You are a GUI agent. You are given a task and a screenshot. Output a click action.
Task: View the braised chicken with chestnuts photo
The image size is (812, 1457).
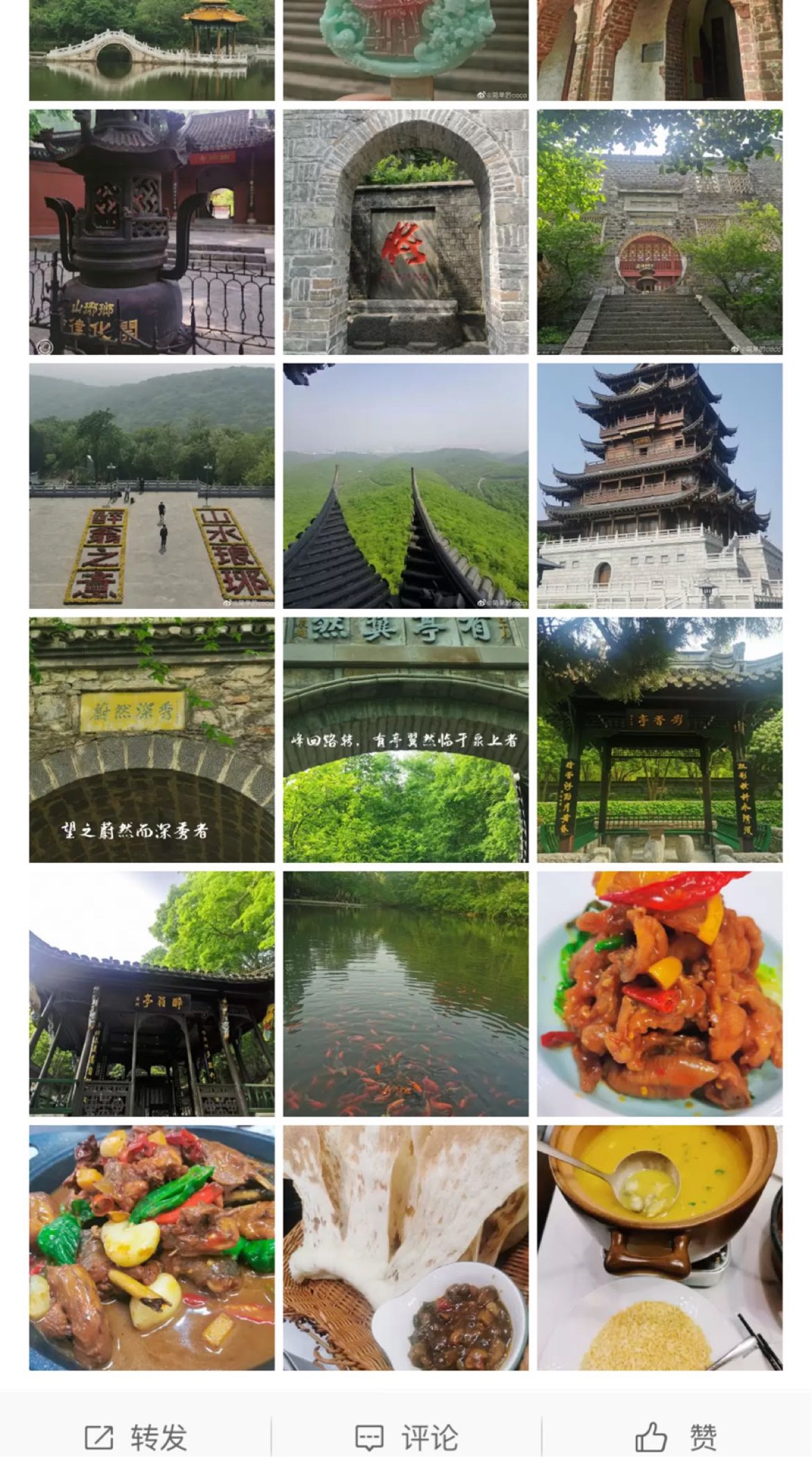point(152,1248)
